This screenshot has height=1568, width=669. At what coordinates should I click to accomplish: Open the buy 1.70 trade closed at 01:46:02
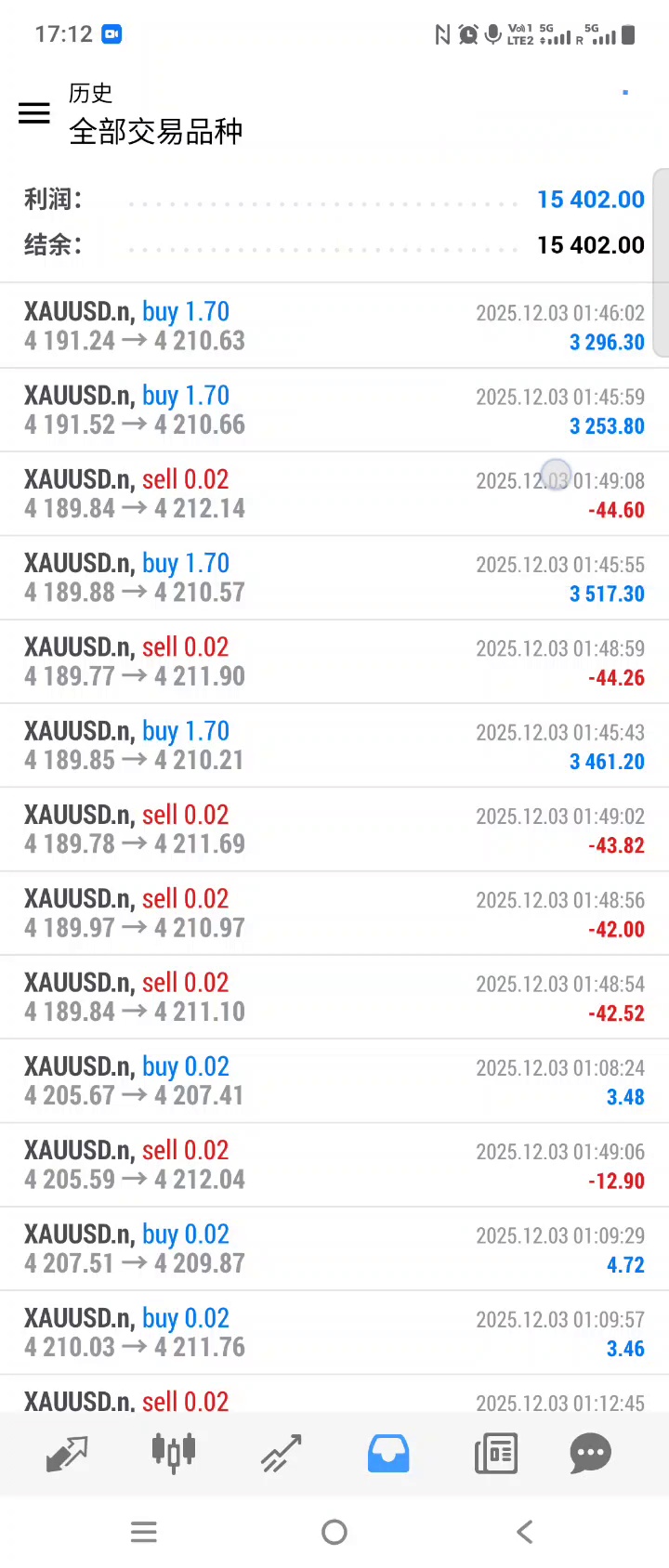[334, 326]
